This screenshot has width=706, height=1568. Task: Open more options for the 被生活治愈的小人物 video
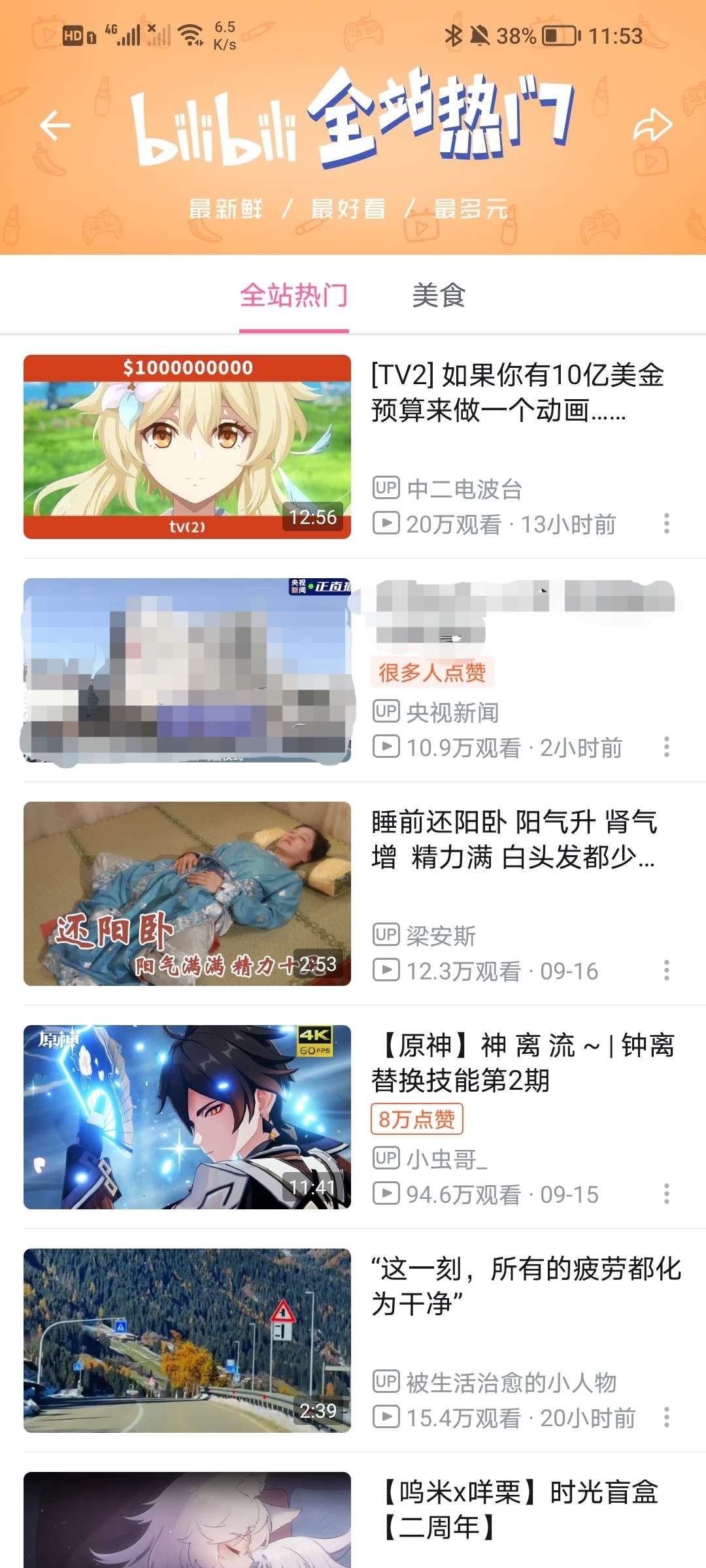click(x=666, y=1417)
